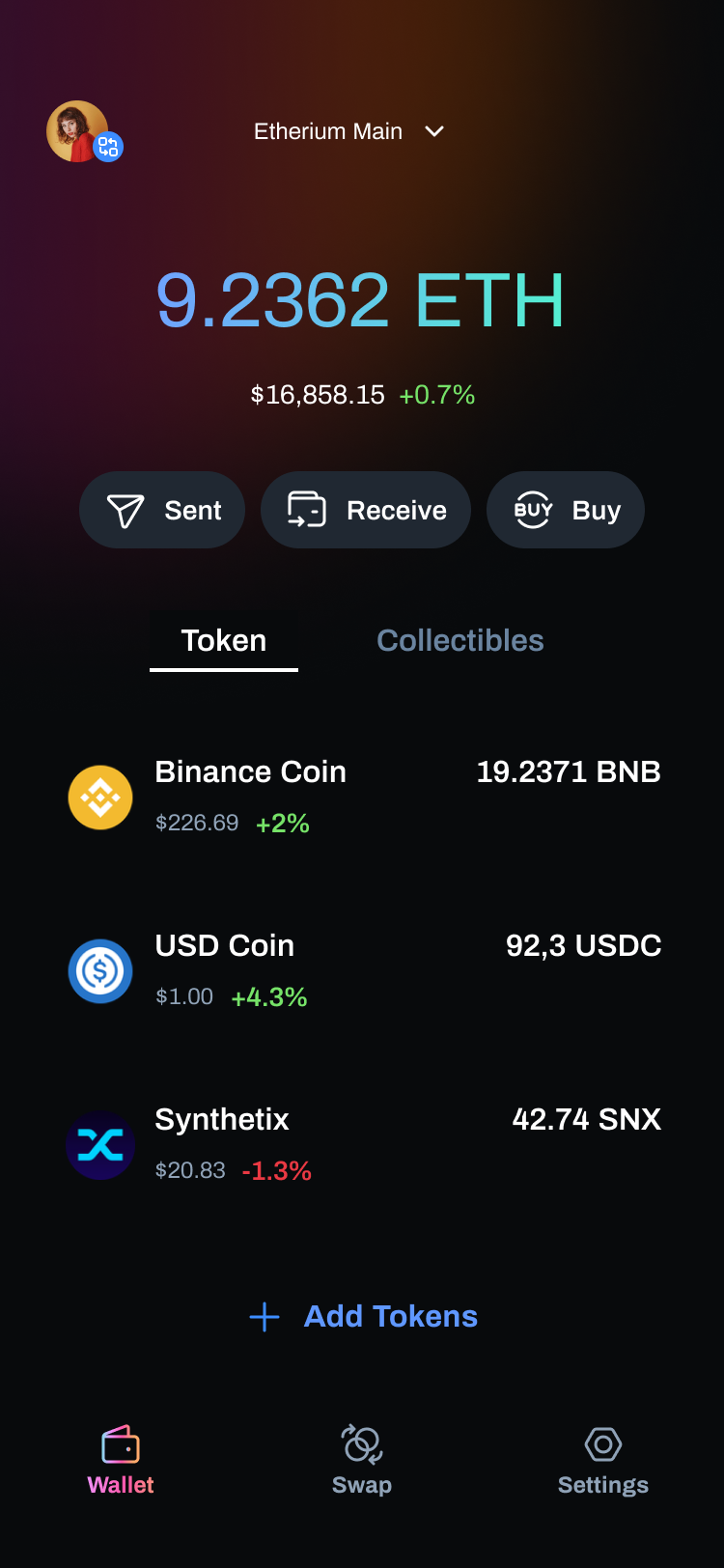The width and height of the screenshot is (724, 1568).
Task: Tap the Sent button
Action: (x=162, y=510)
